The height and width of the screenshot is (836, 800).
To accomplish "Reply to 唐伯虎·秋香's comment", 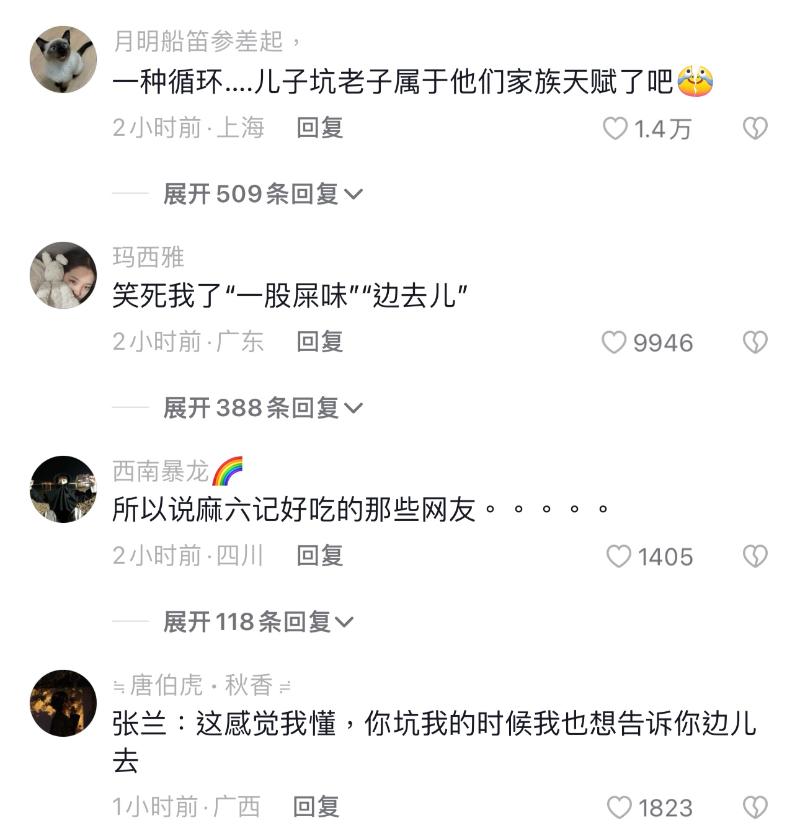I will (x=316, y=806).
